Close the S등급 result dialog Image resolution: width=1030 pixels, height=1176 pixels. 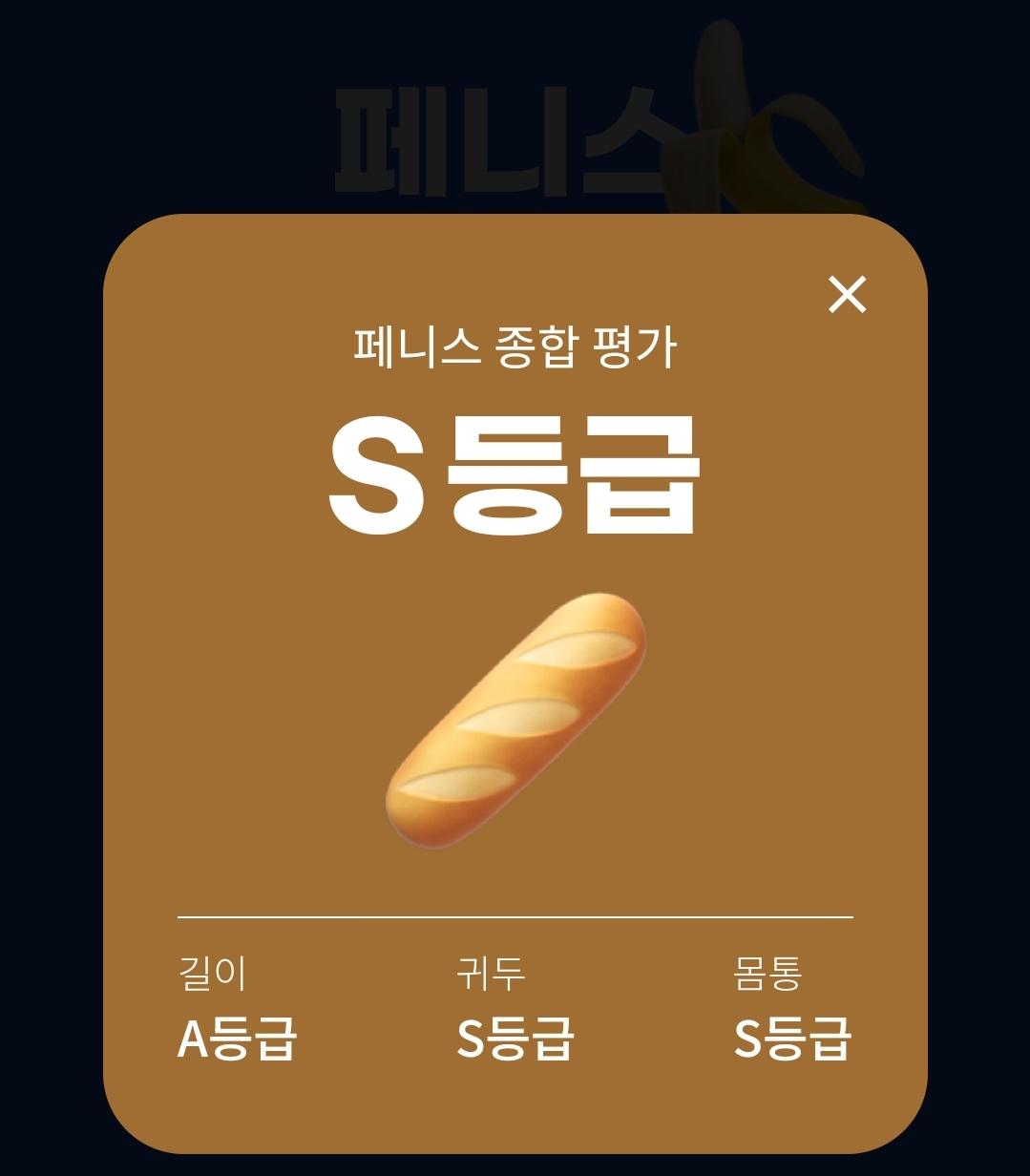[847, 294]
